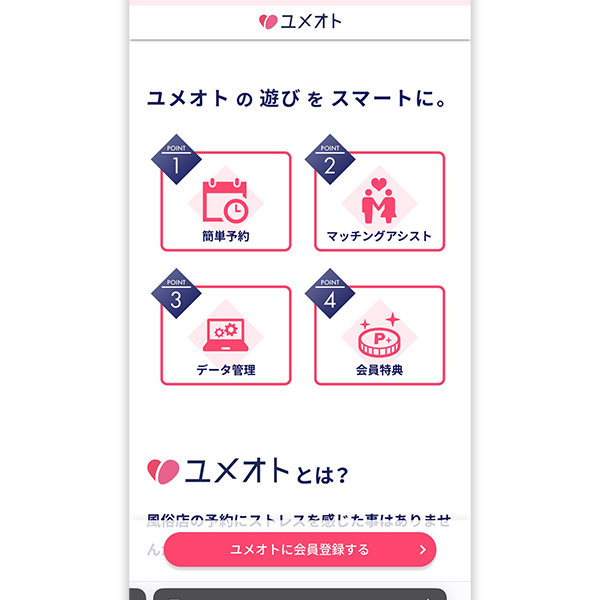
Task: View the 会員特典 point card
Action: 379,336
